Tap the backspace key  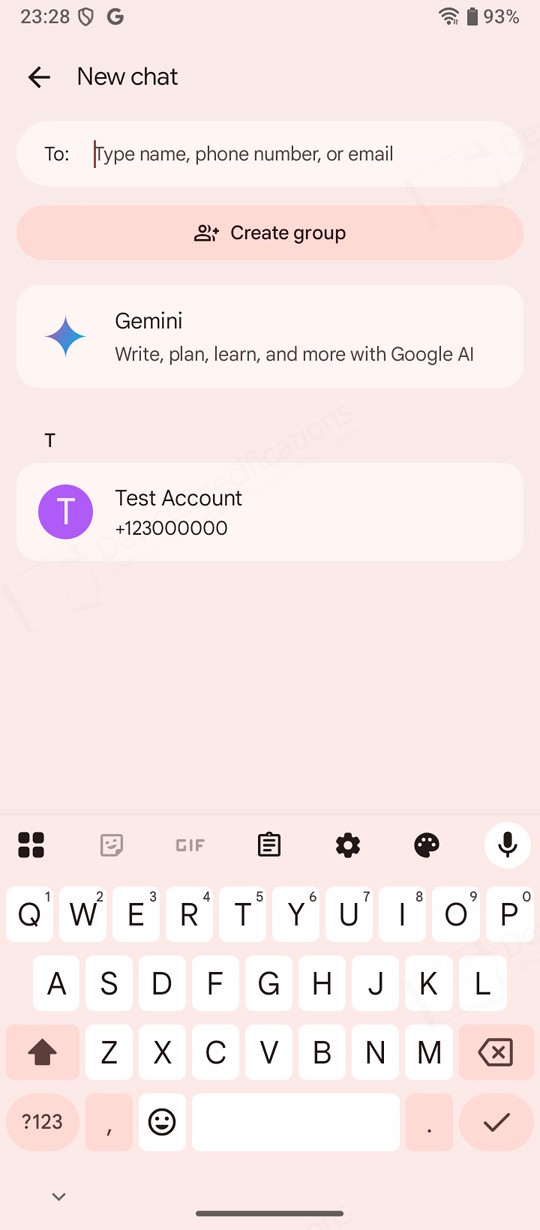point(496,1052)
